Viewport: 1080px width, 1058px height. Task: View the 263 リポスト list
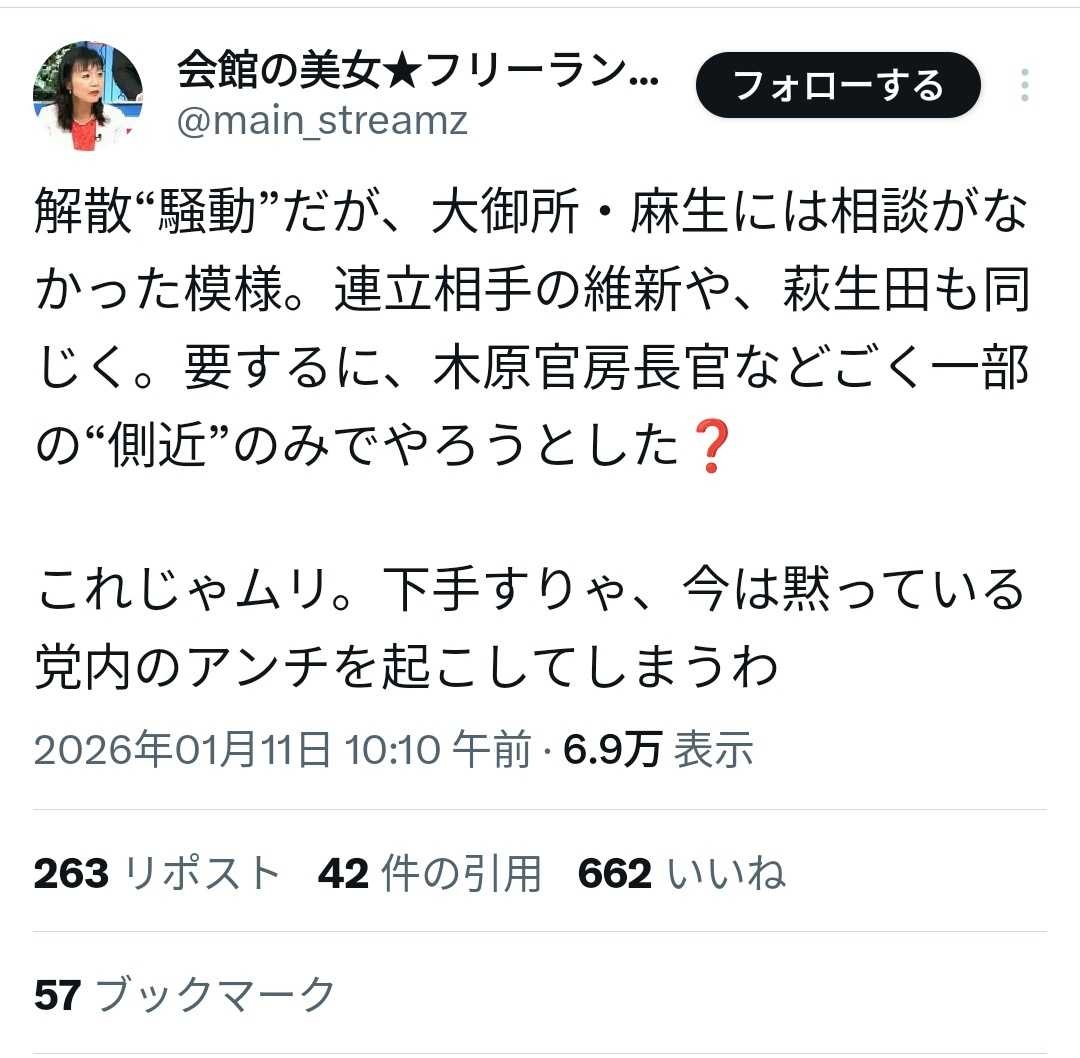coord(157,873)
